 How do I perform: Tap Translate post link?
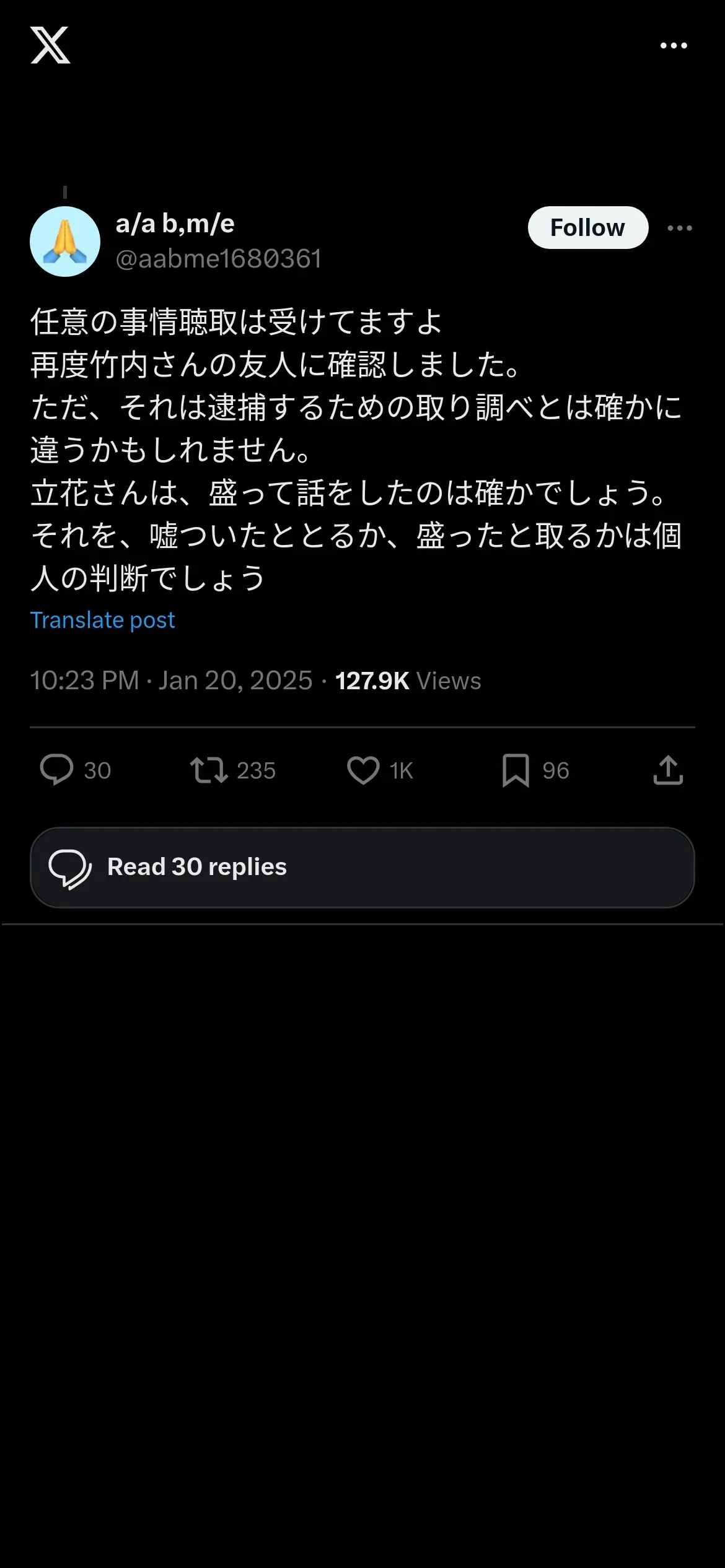tap(103, 620)
